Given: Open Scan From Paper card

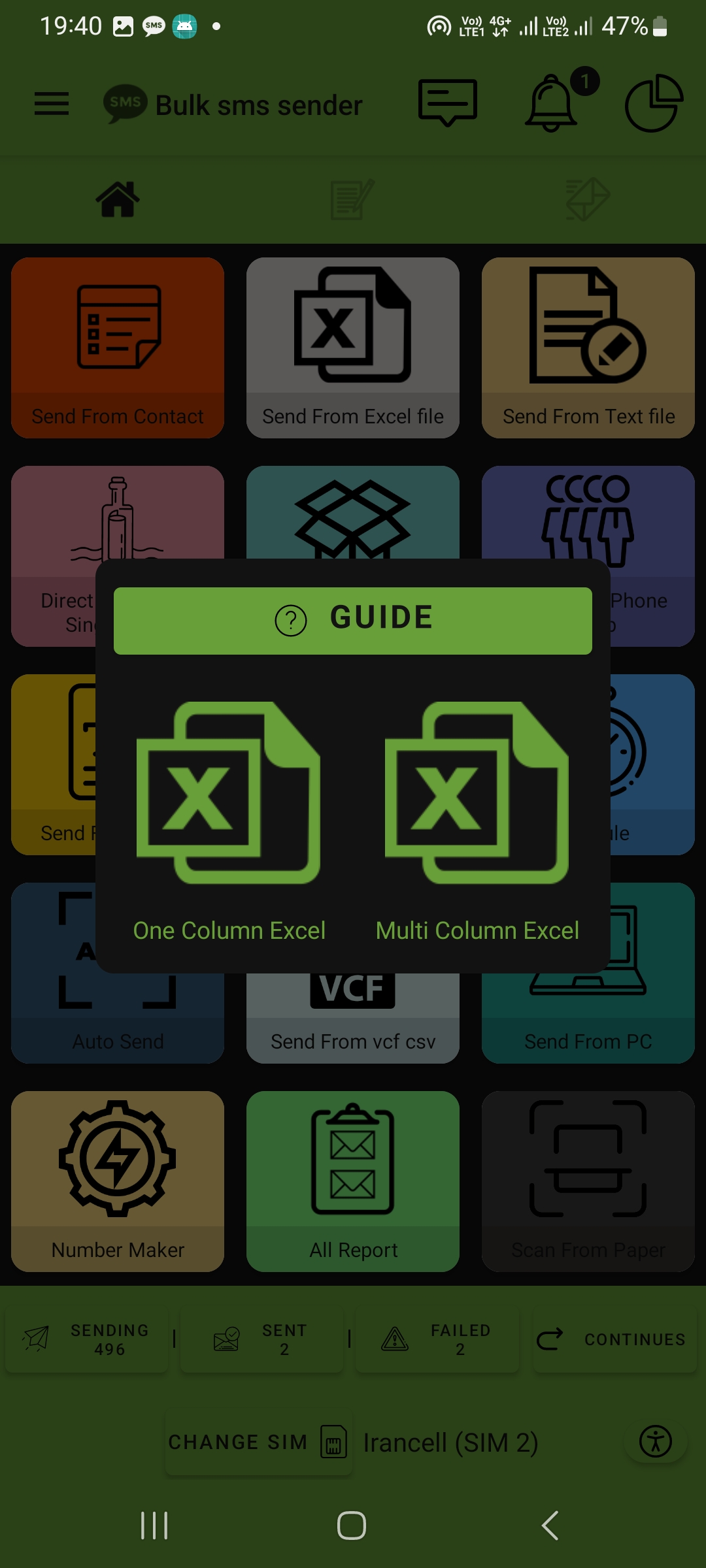Looking at the screenshot, I should [588, 1181].
